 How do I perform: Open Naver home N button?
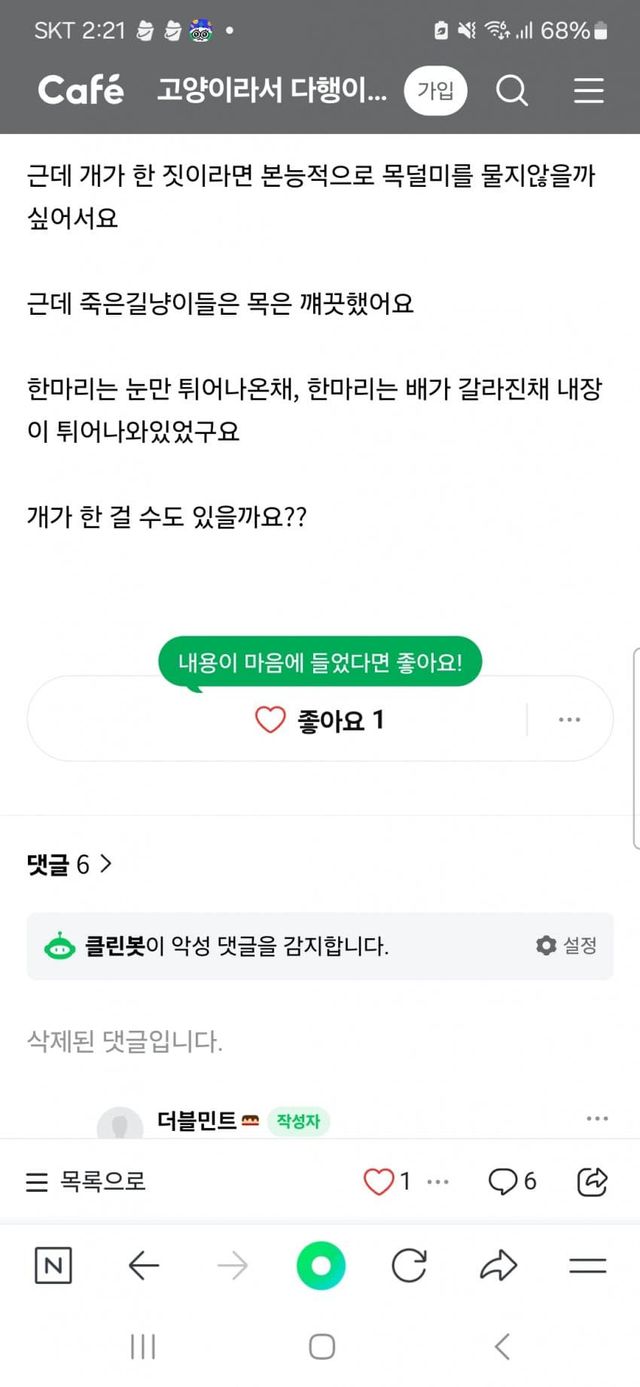pyautogui.click(x=53, y=1267)
